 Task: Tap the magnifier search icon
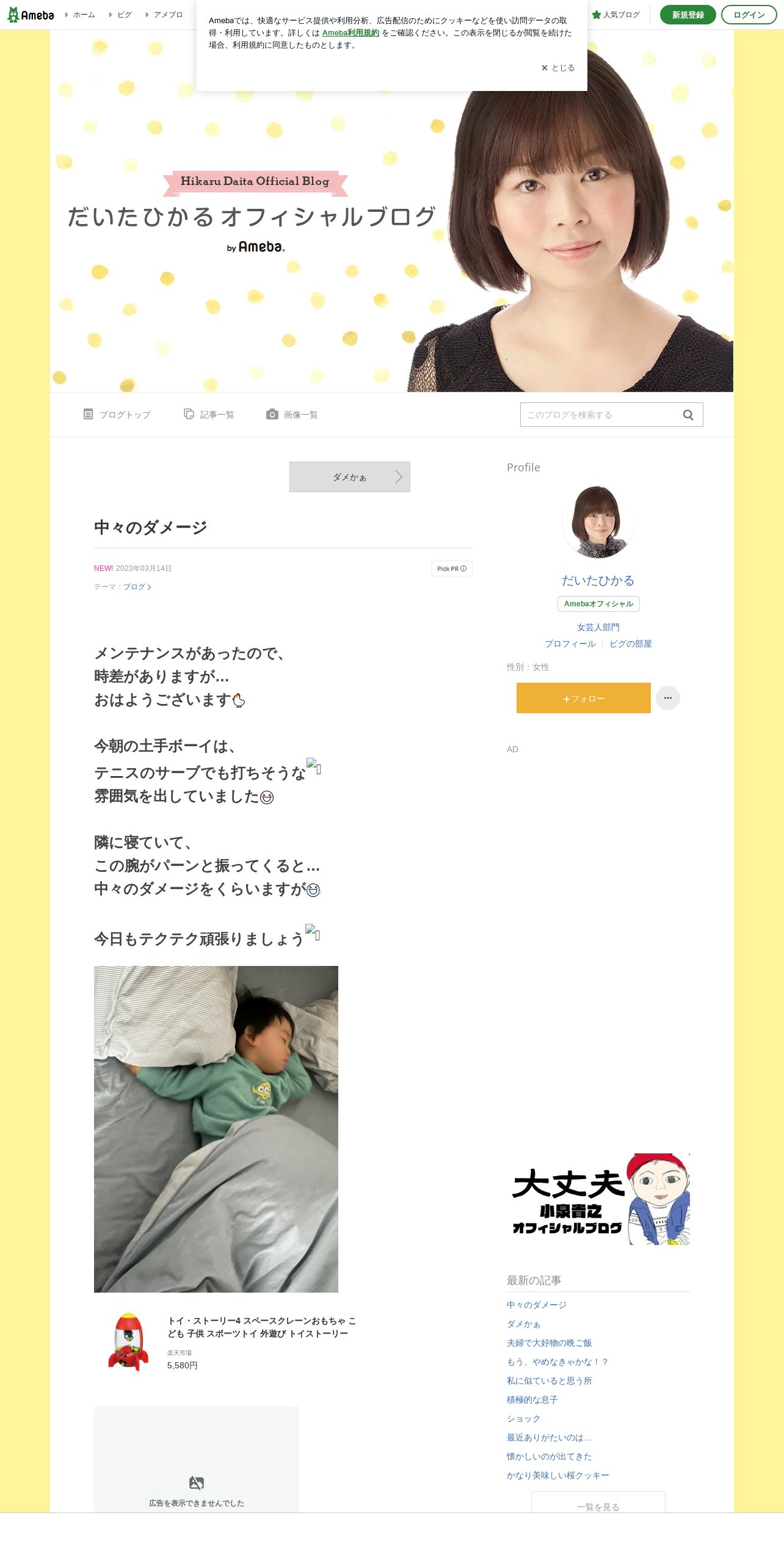click(688, 415)
